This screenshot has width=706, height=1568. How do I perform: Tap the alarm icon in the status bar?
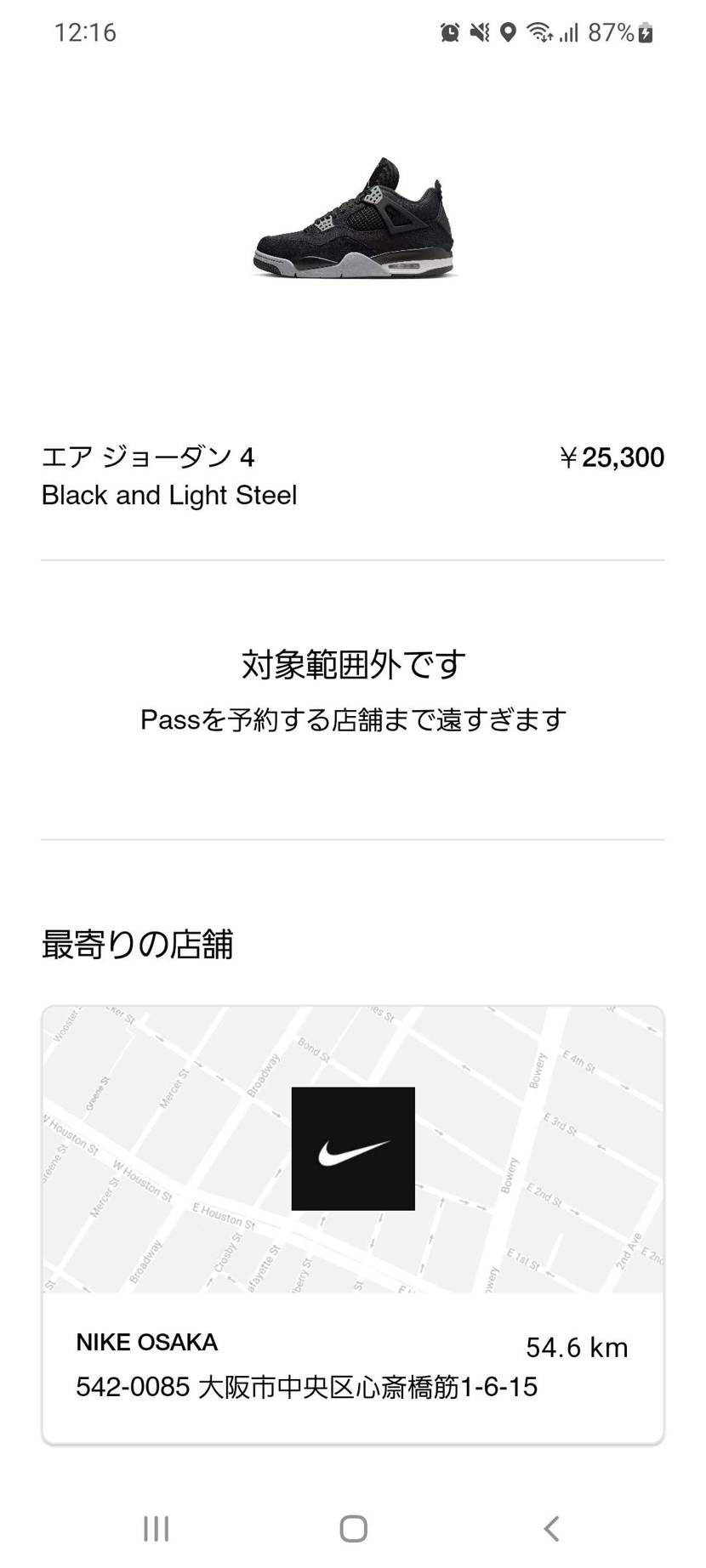[x=451, y=32]
